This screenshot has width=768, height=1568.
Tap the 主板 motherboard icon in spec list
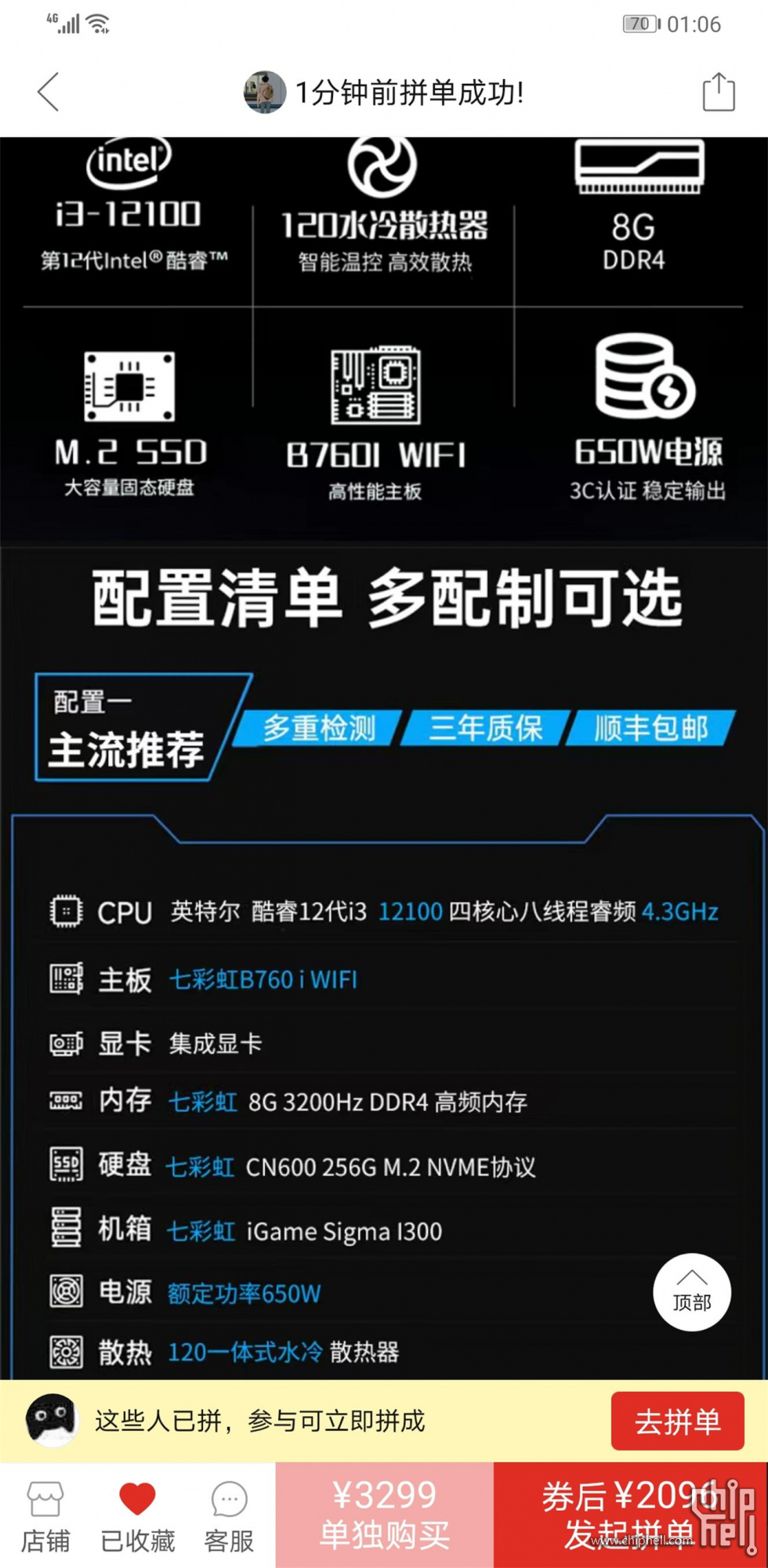pyautogui.click(x=67, y=977)
